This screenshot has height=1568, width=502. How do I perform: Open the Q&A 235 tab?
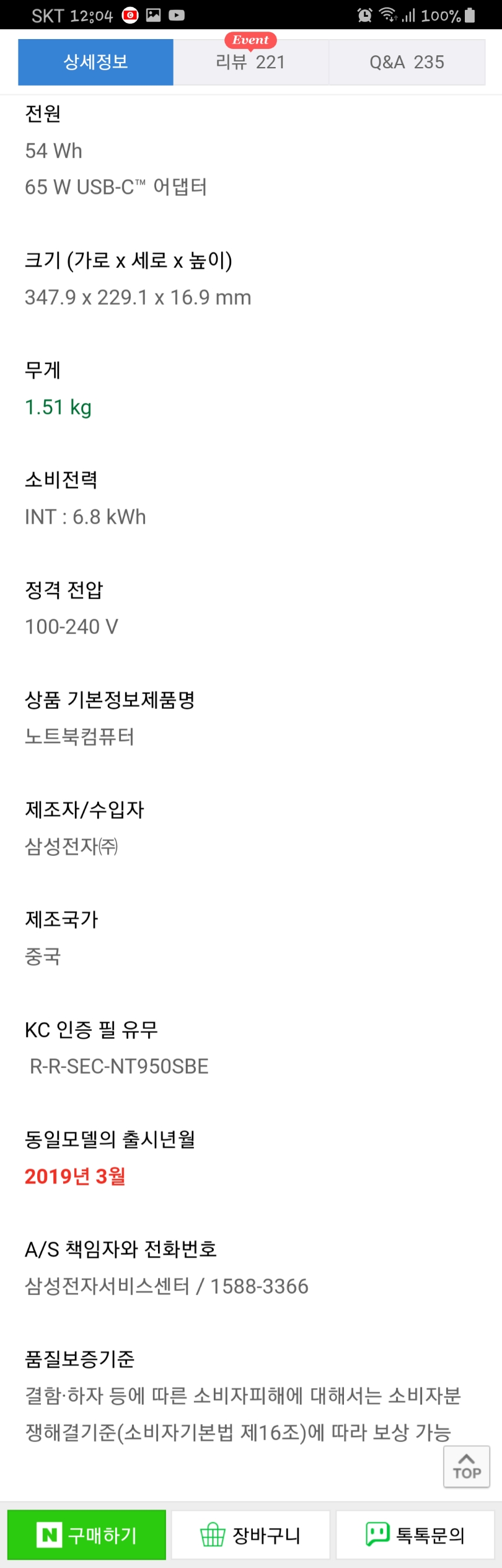(407, 62)
